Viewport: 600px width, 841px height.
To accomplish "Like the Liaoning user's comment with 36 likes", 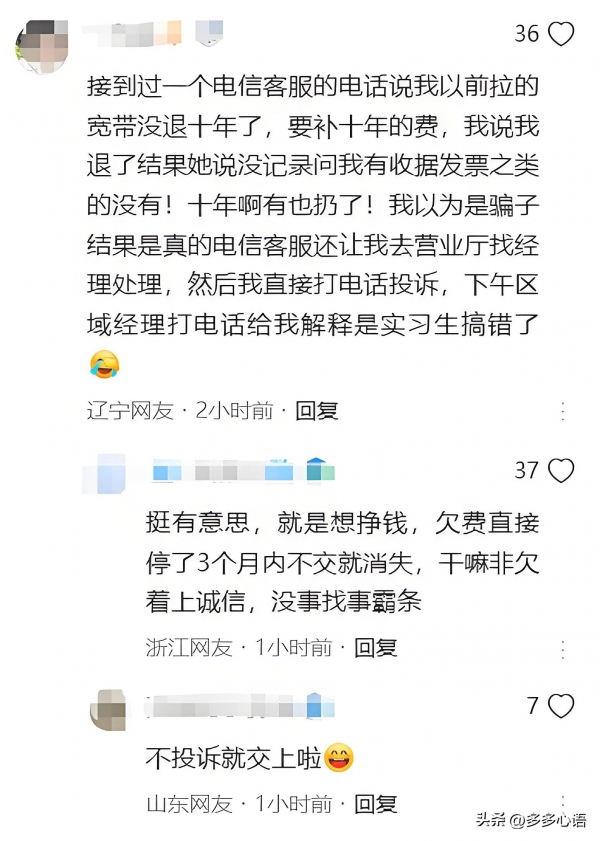I will pos(562,35).
